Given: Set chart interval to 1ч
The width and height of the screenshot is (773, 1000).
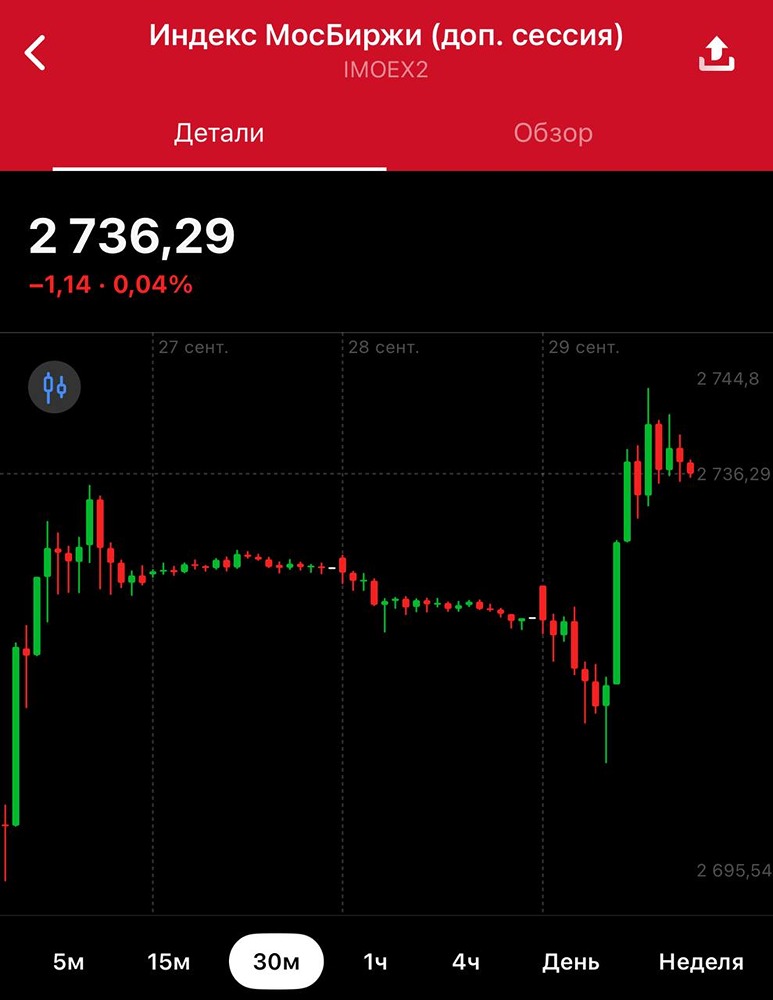Looking at the screenshot, I should [375, 962].
